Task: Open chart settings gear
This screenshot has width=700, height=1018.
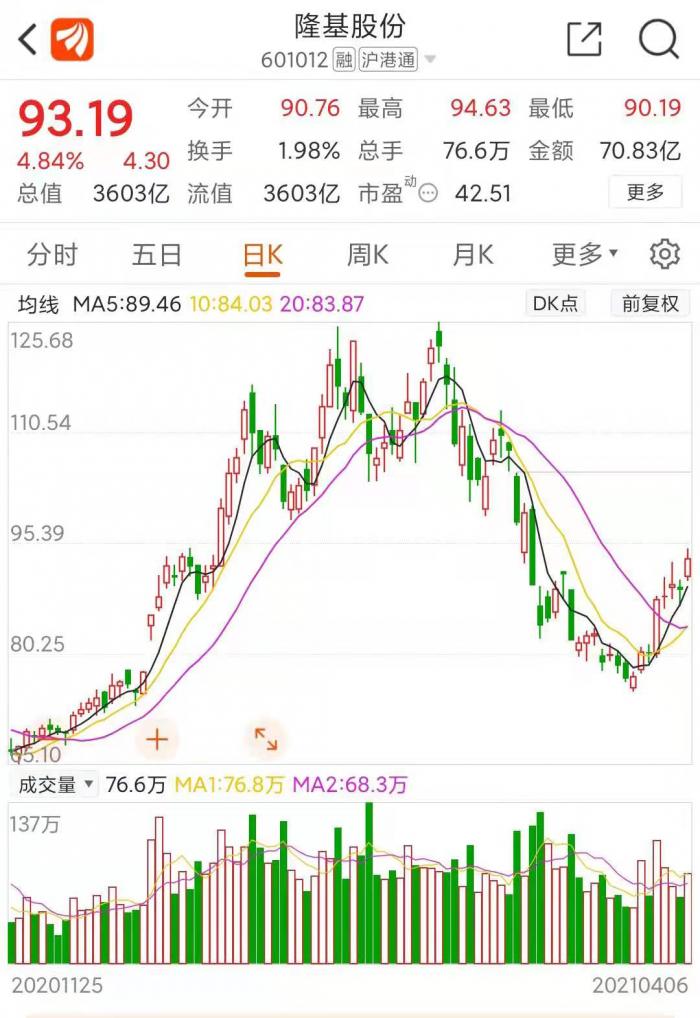Action: [664, 255]
